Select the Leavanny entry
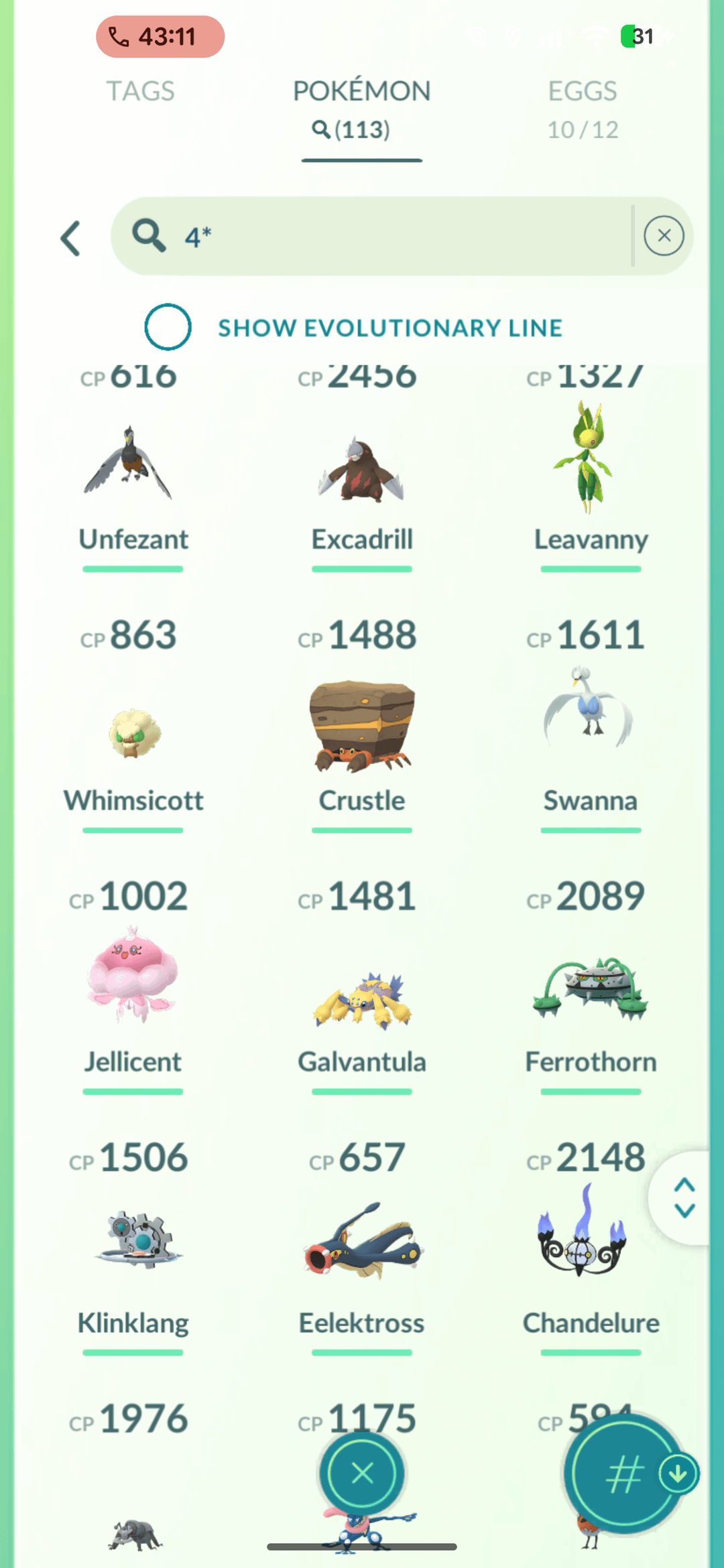724x1568 pixels. point(591,469)
